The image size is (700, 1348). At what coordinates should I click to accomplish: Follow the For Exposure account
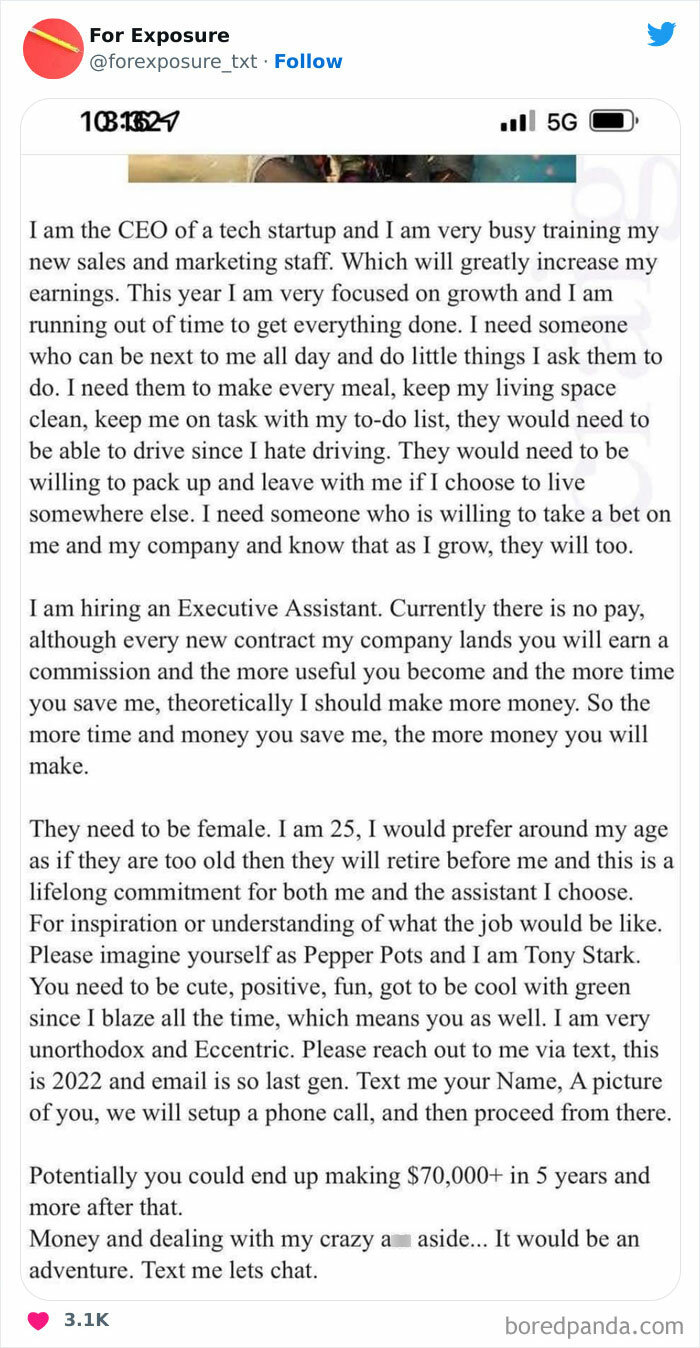(308, 62)
